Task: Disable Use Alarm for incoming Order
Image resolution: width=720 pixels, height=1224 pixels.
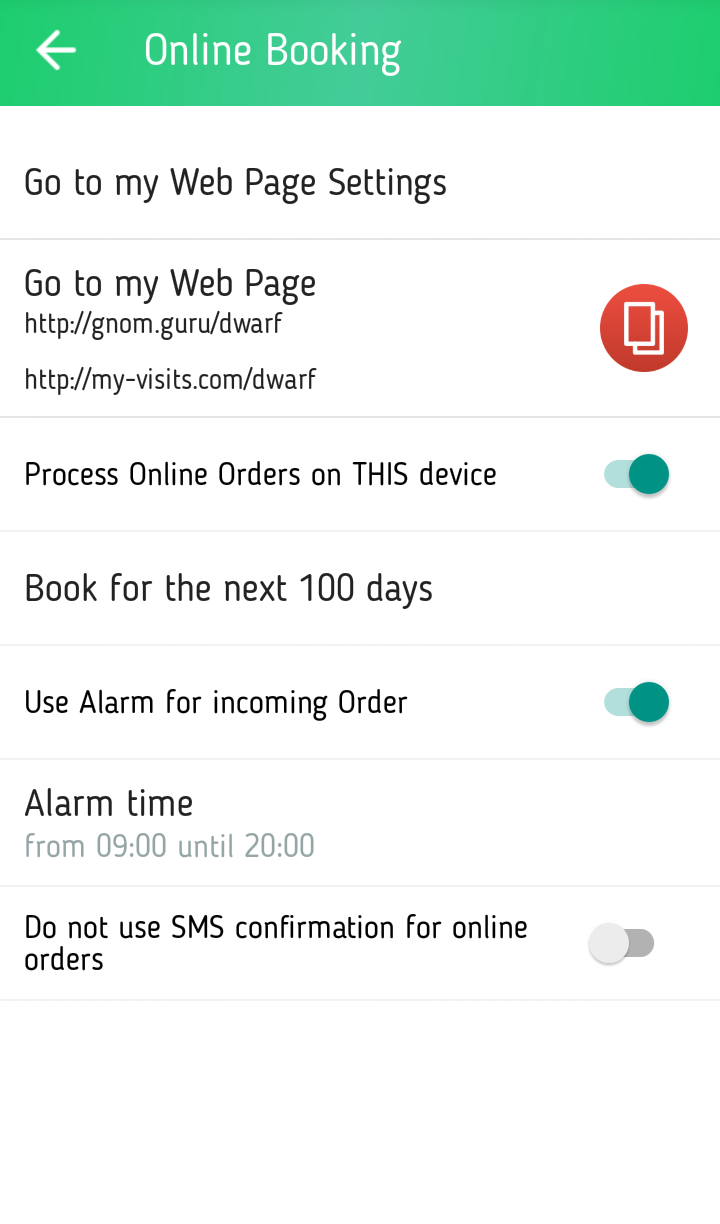Action: coord(636,702)
